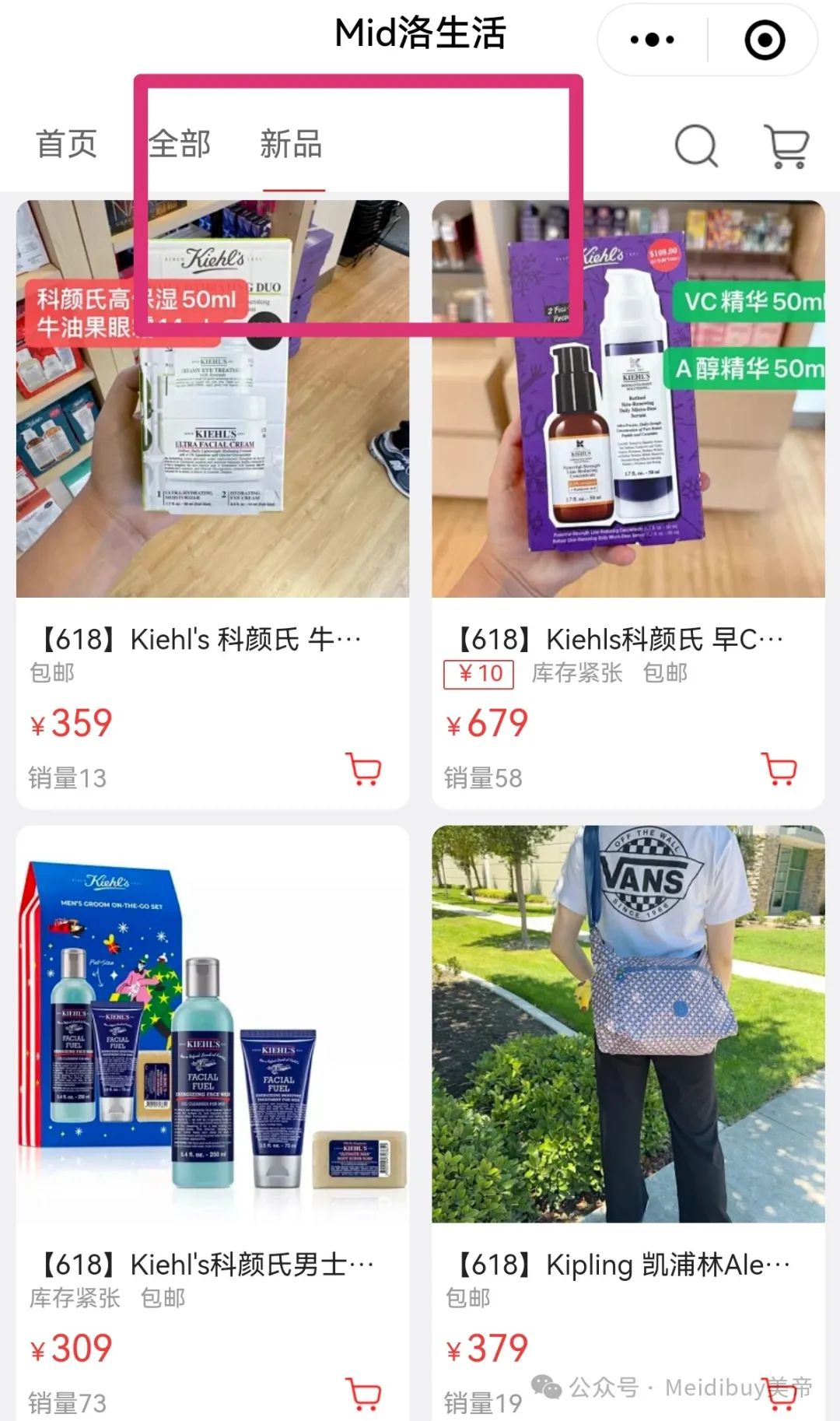The width and height of the screenshot is (840, 1421).
Task: Open the ¥679 Kiehls 早C product card
Action: (628, 467)
